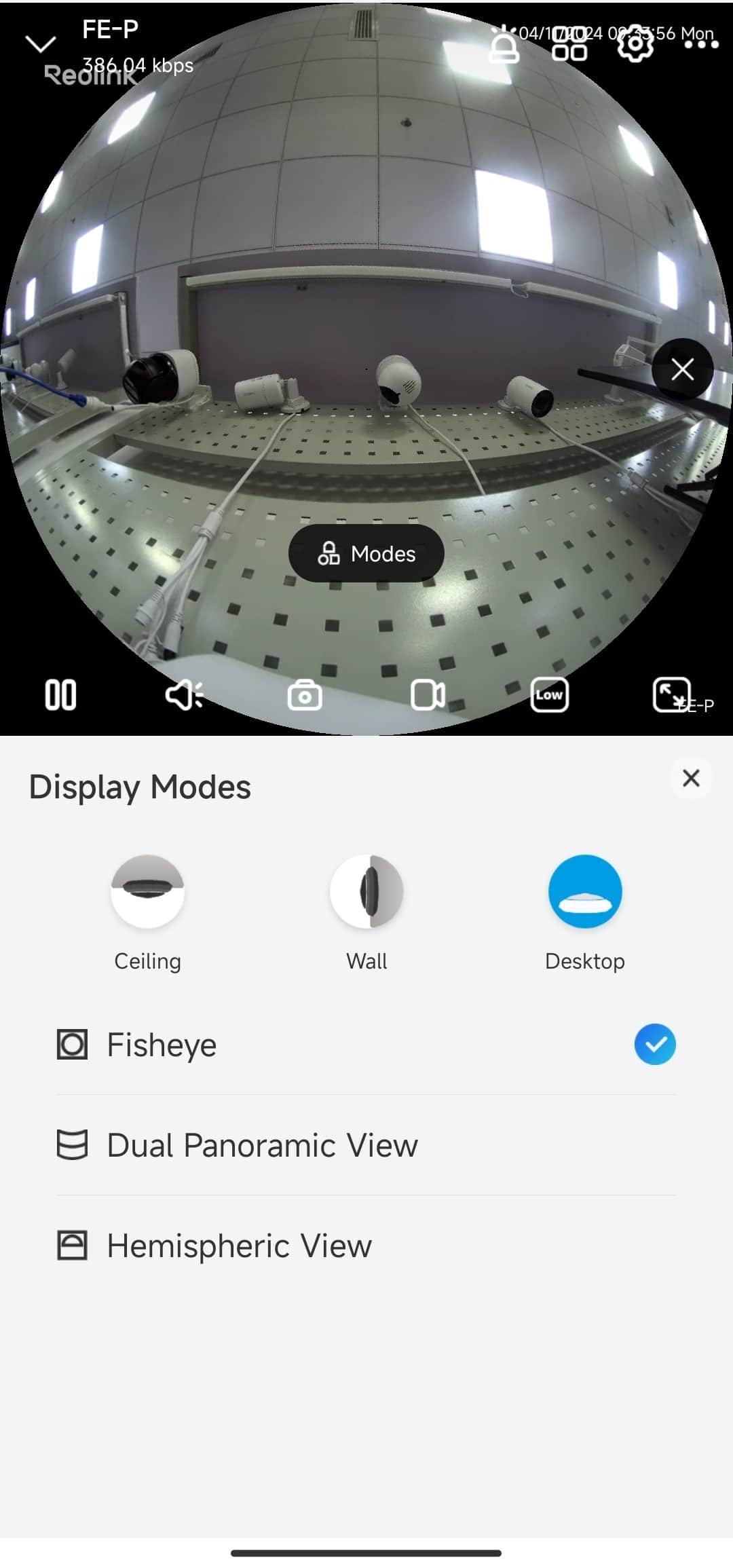The width and height of the screenshot is (733, 1568).
Task: Pause the live stream
Action: click(x=60, y=695)
